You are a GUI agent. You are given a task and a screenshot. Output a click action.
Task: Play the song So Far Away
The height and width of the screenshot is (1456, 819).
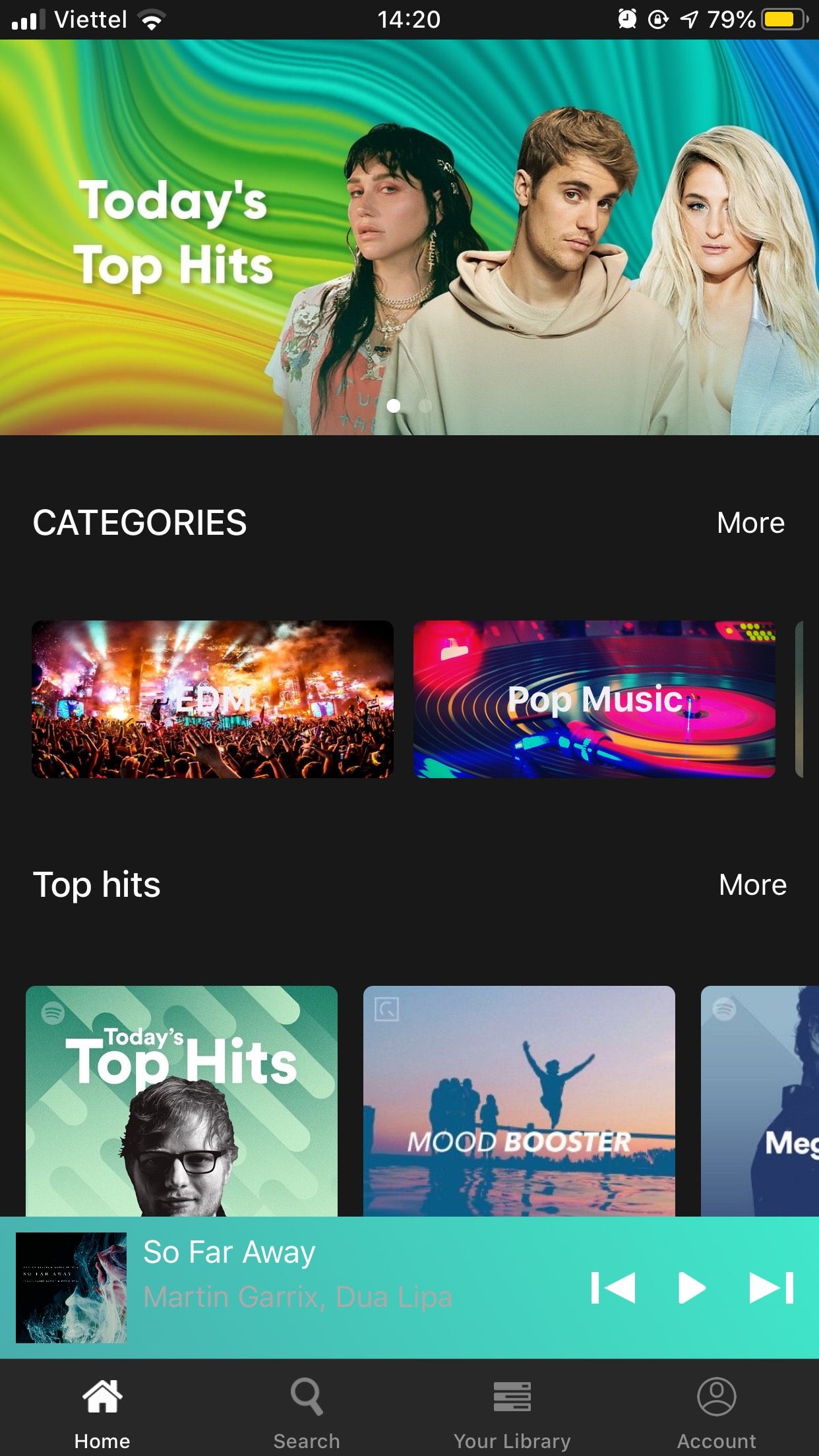click(x=692, y=1288)
